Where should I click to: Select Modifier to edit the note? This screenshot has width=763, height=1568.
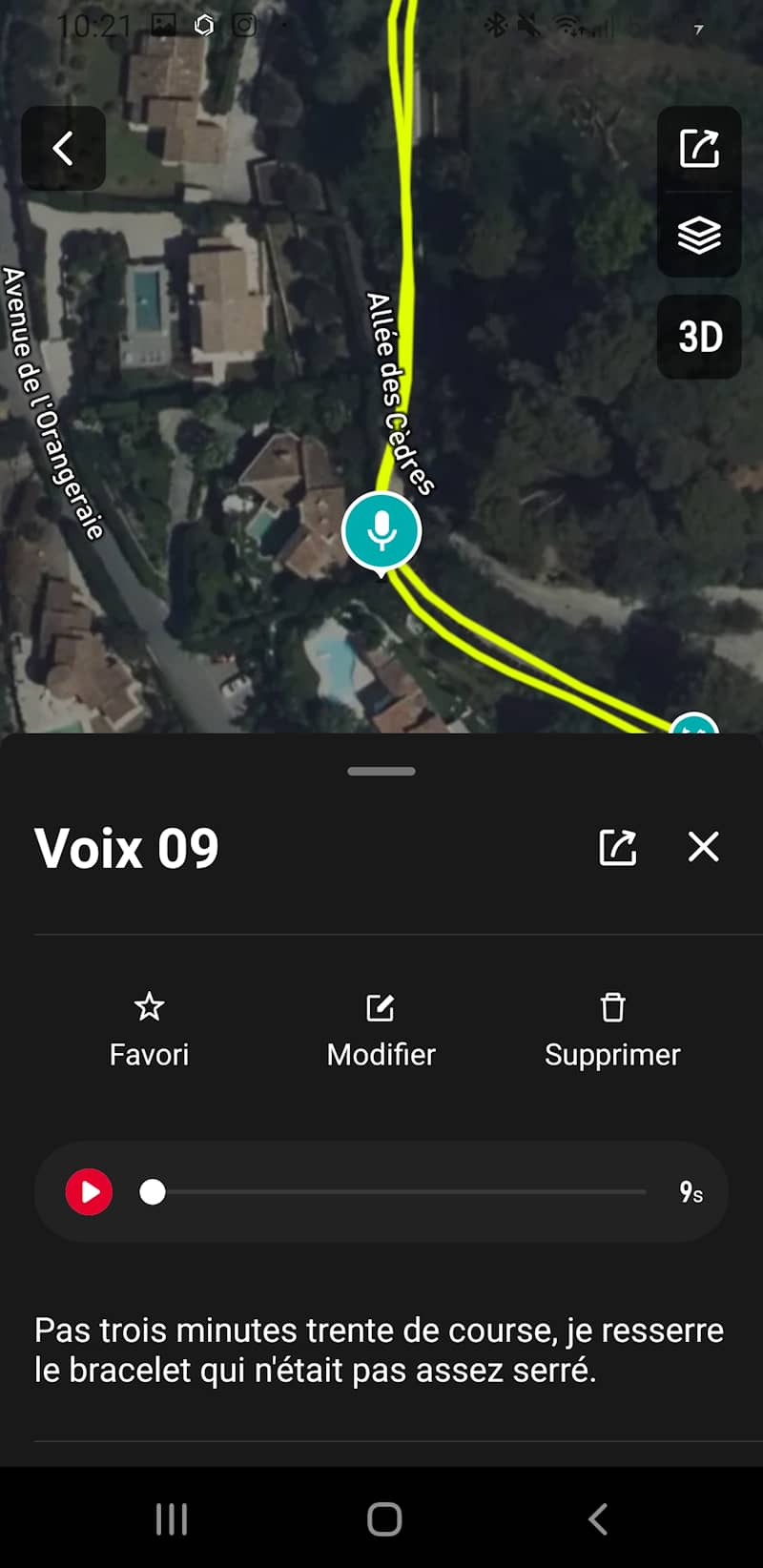tap(381, 1030)
